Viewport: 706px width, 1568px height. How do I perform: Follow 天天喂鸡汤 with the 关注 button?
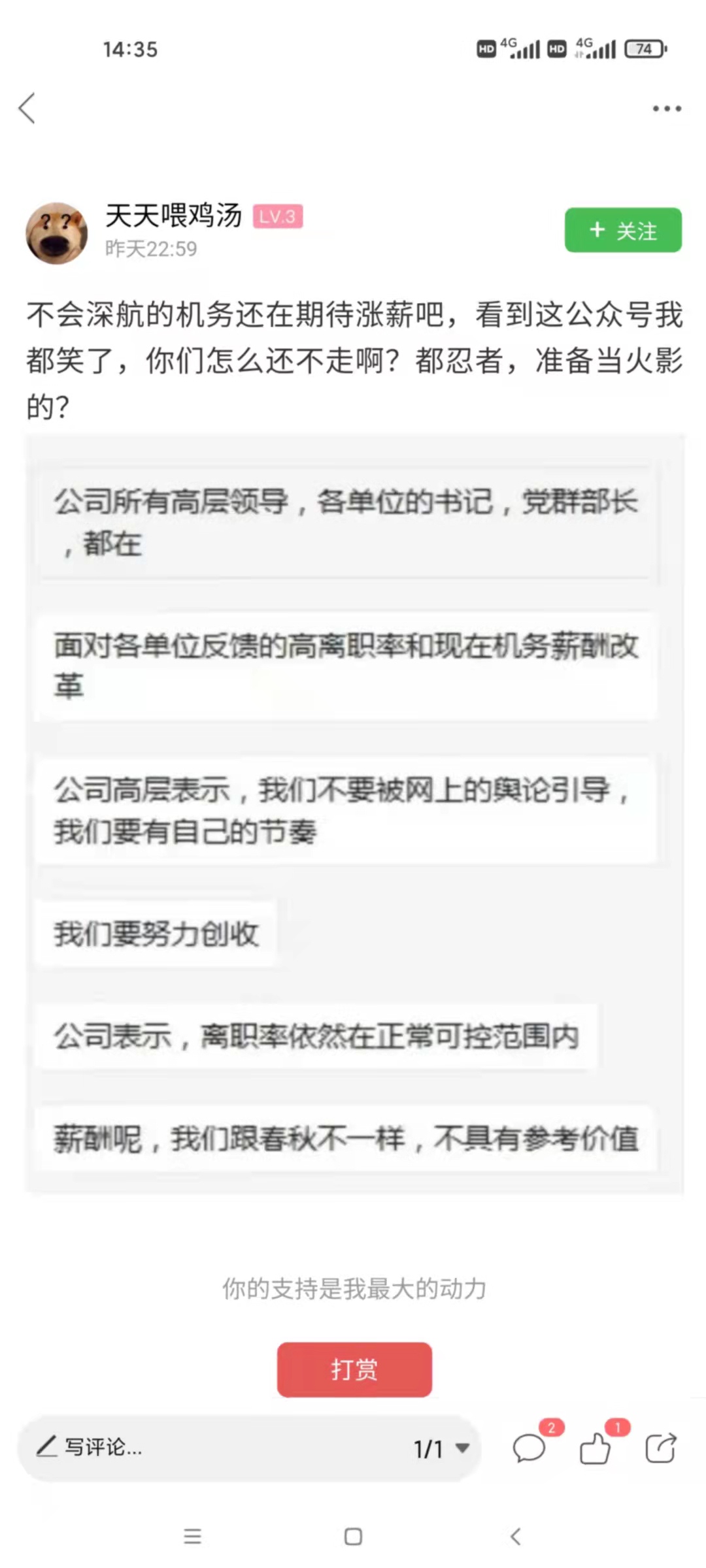click(623, 230)
